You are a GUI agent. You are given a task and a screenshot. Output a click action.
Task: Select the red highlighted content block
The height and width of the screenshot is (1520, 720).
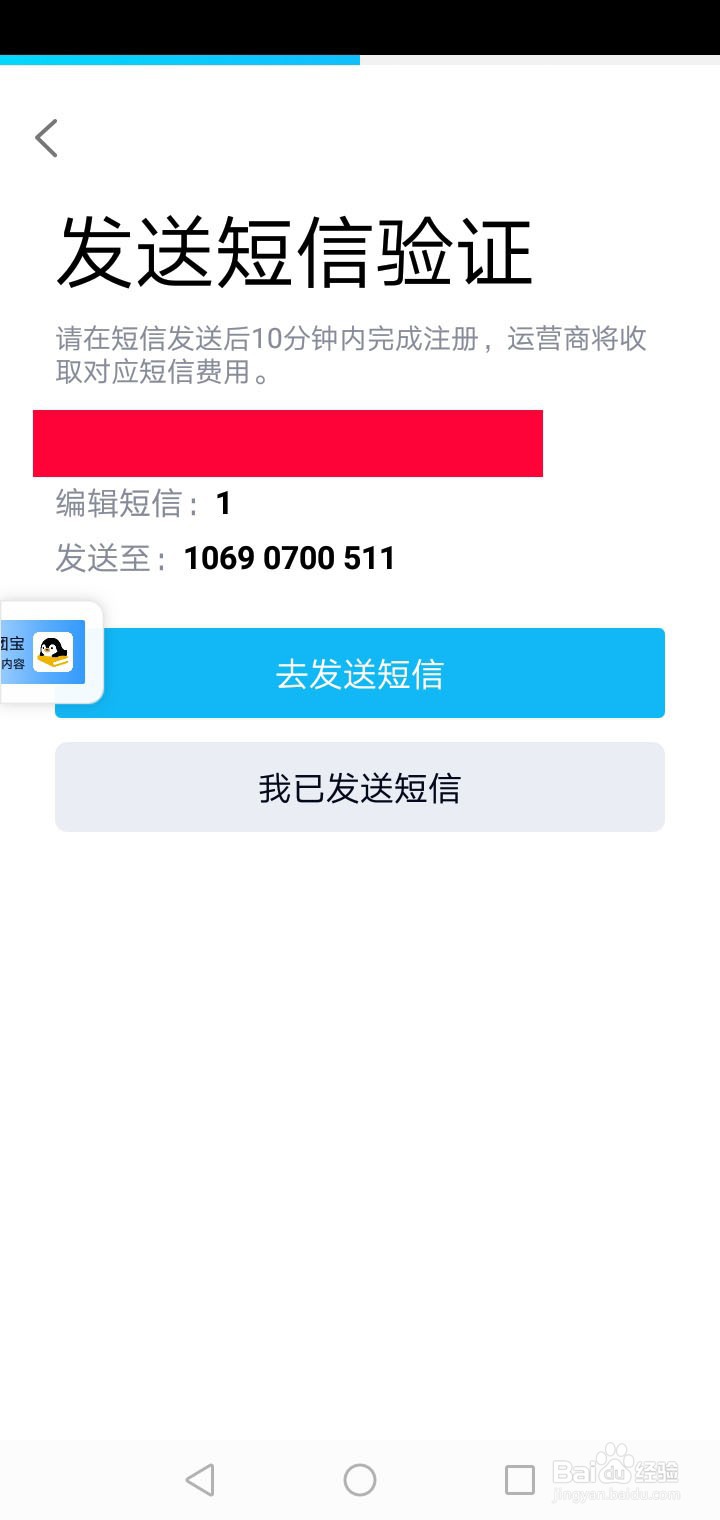coord(288,444)
